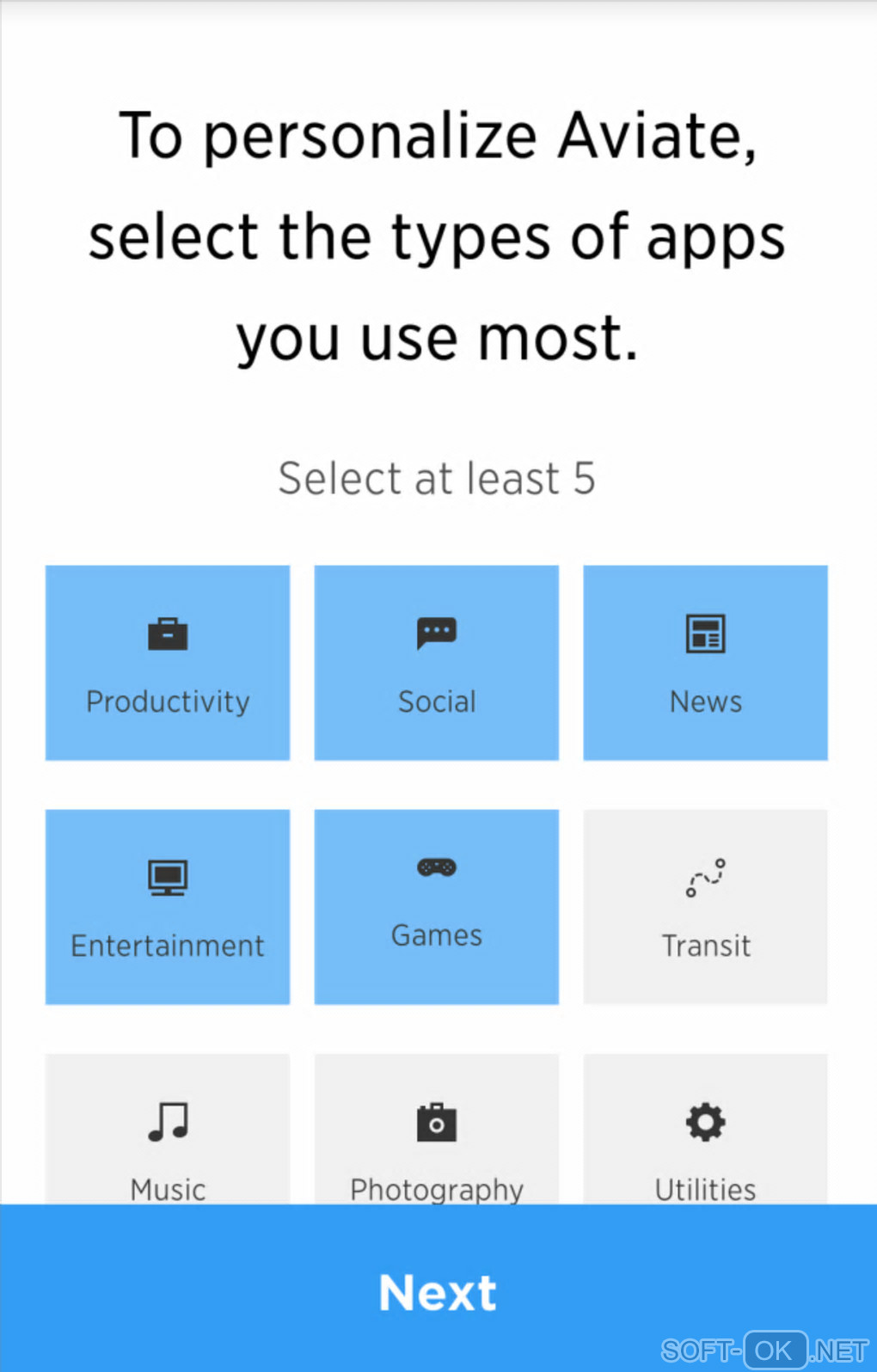Image resolution: width=877 pixels, height=1372 pixels.
Task: Deselect the Games category
Action: point(437,907)
